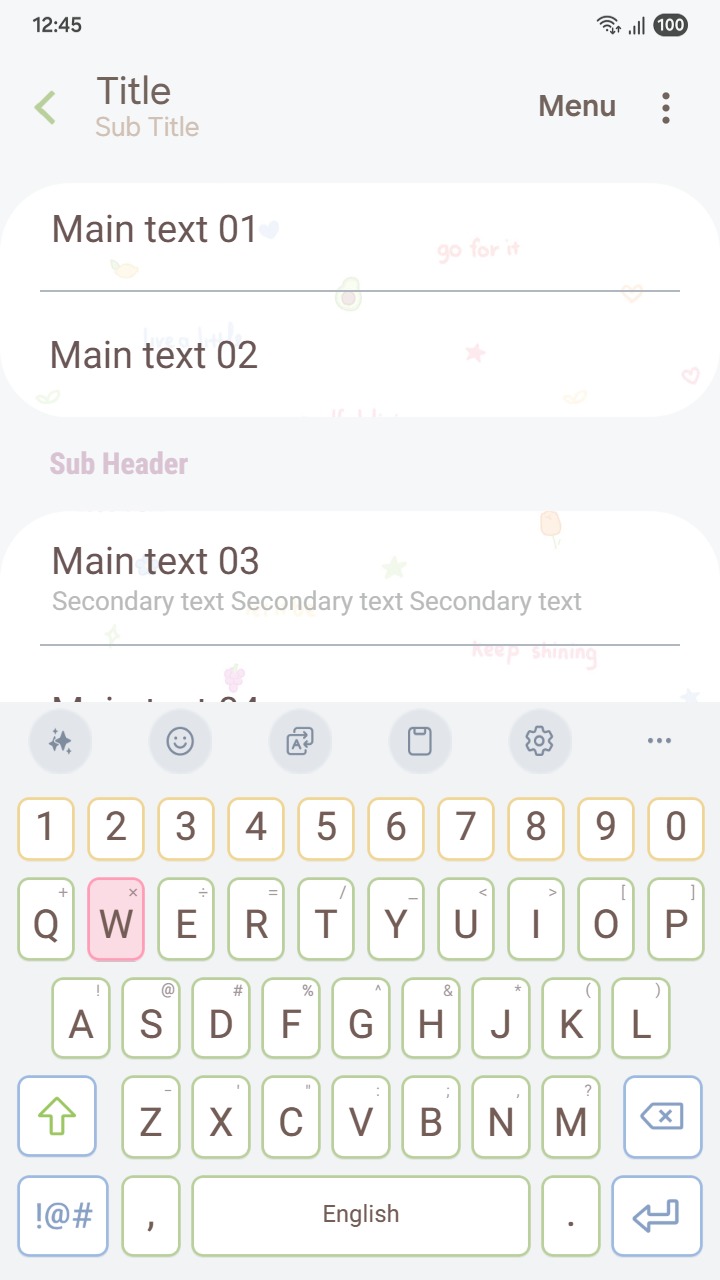Open the emoji picker on the keyboard
This screenshot has width=720, height=1280.
click(180, 741)
